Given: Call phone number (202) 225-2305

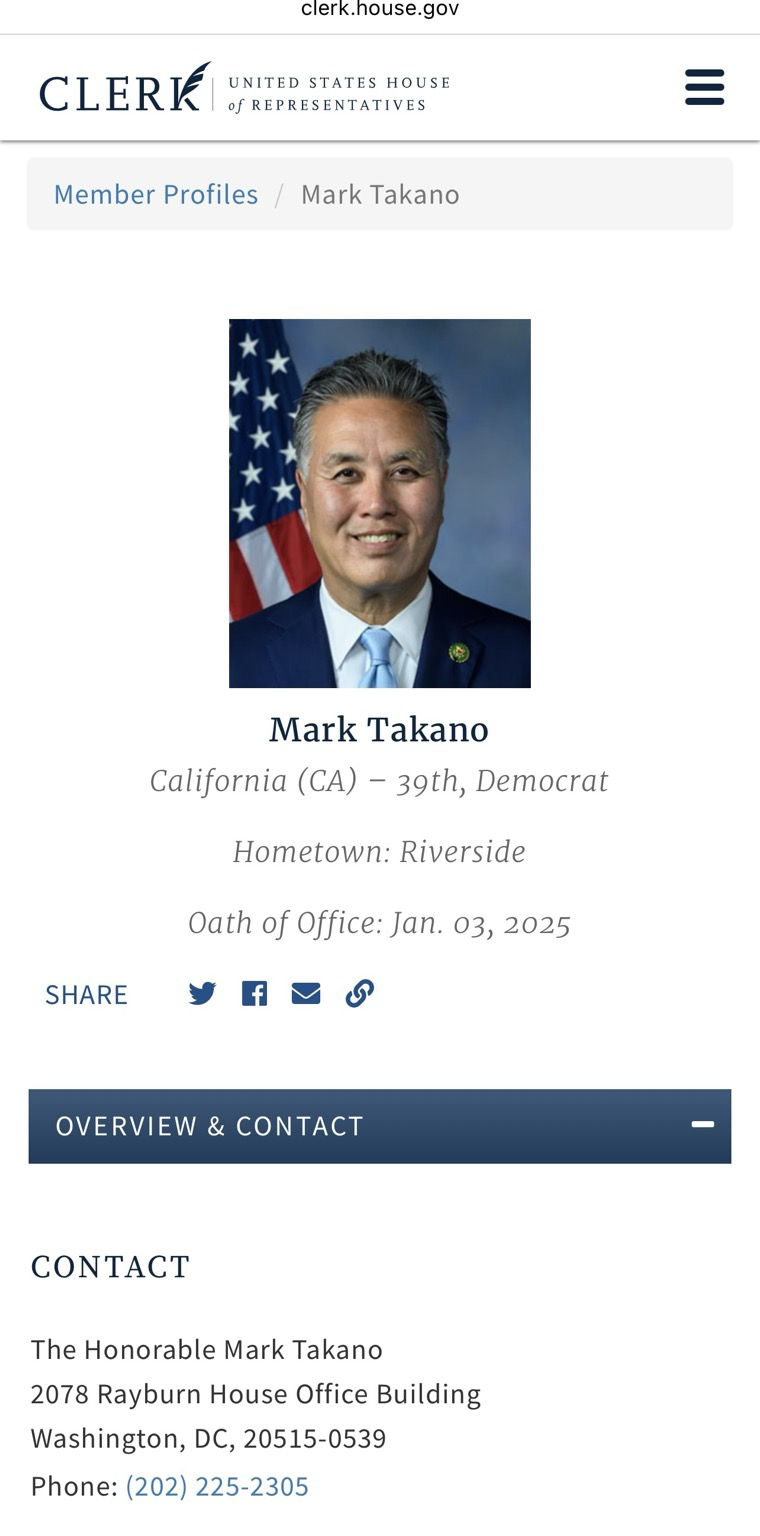Looking at the screenshot, I should pos(217,1486).
